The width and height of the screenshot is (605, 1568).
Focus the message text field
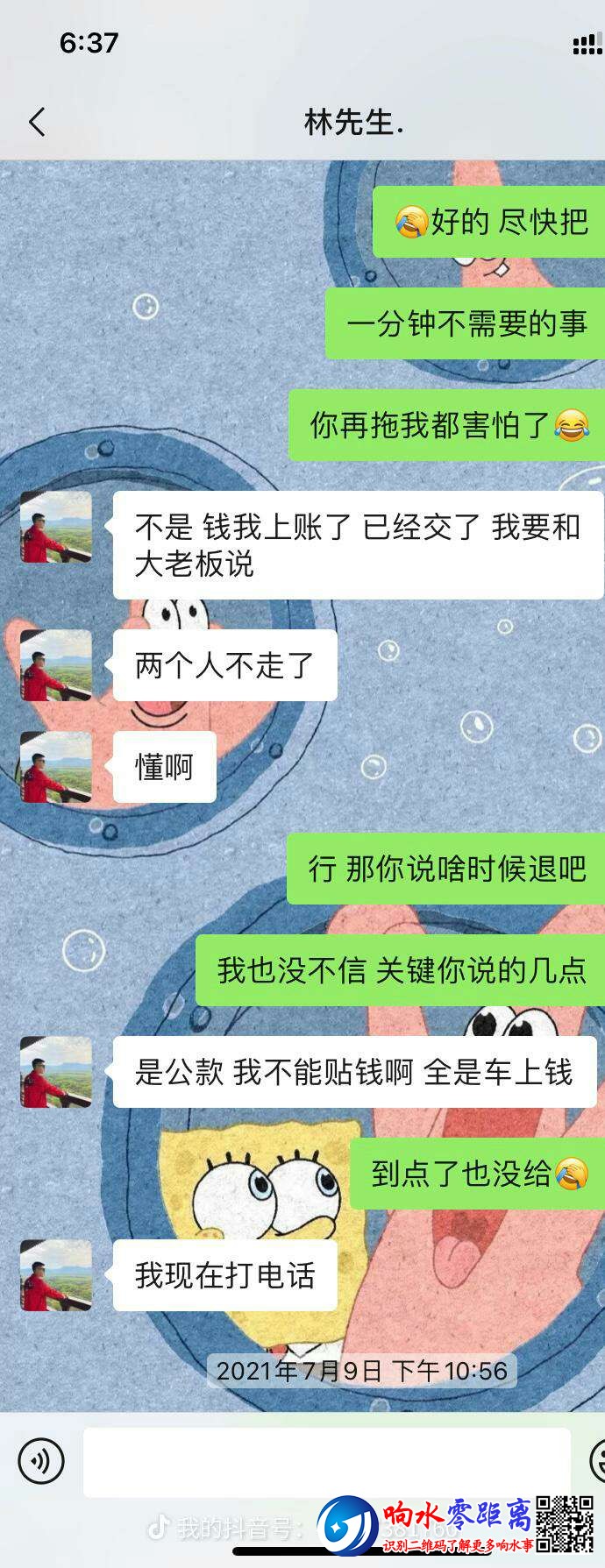coord(326,1461)
